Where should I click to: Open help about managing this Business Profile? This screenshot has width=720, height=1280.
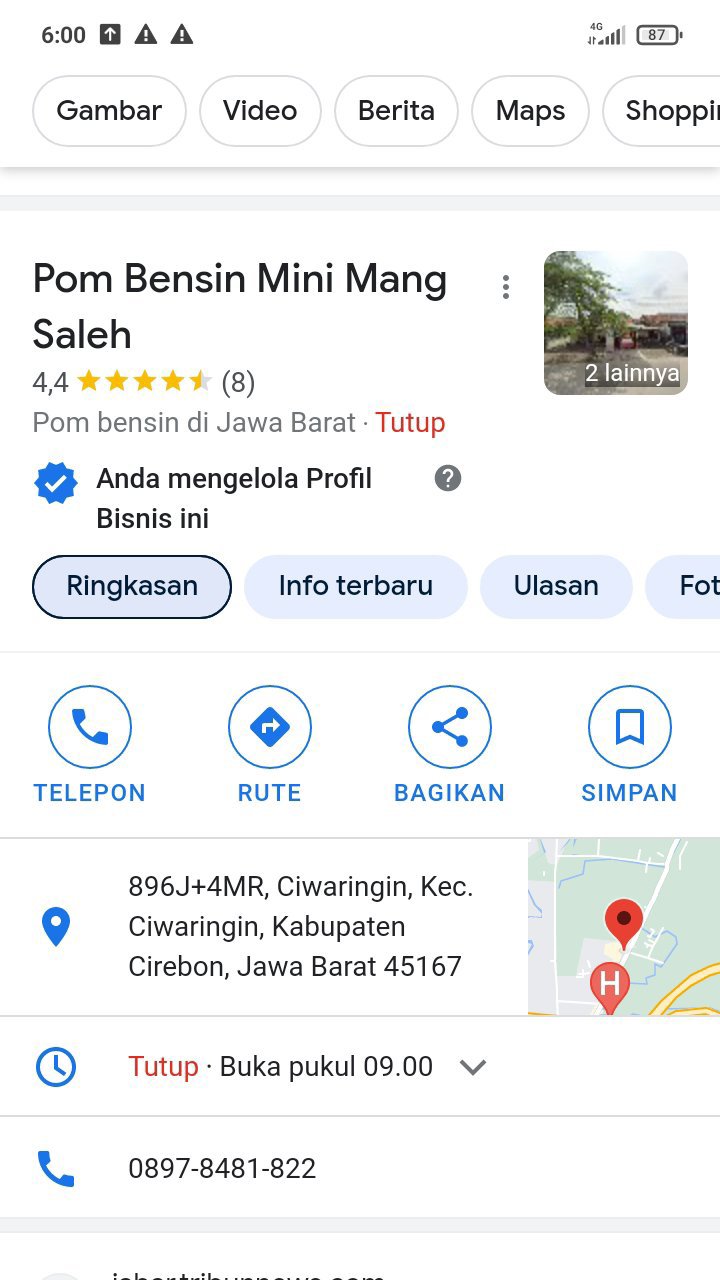click(448, 479)
